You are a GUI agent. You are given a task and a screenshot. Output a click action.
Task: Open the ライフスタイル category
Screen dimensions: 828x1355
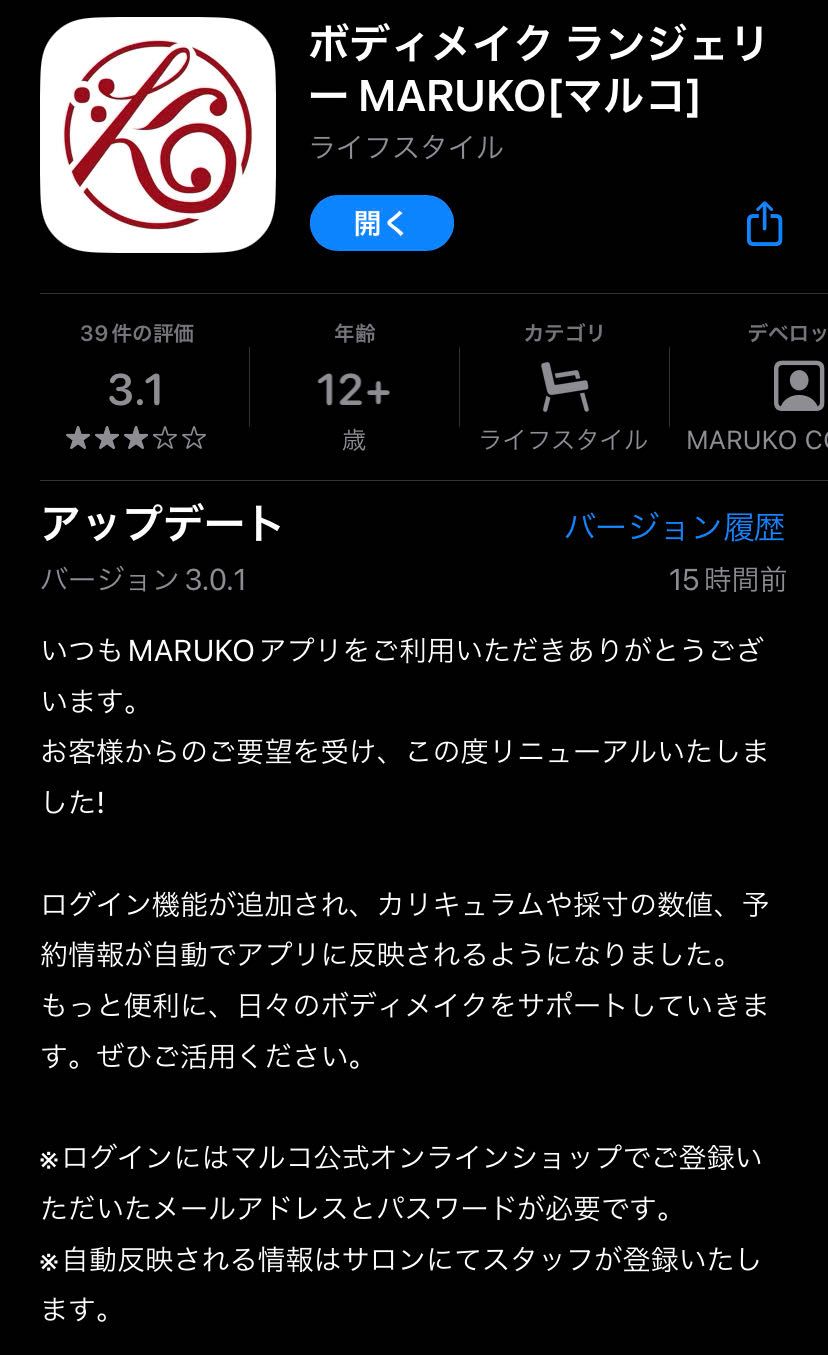(x=563, y=388)
